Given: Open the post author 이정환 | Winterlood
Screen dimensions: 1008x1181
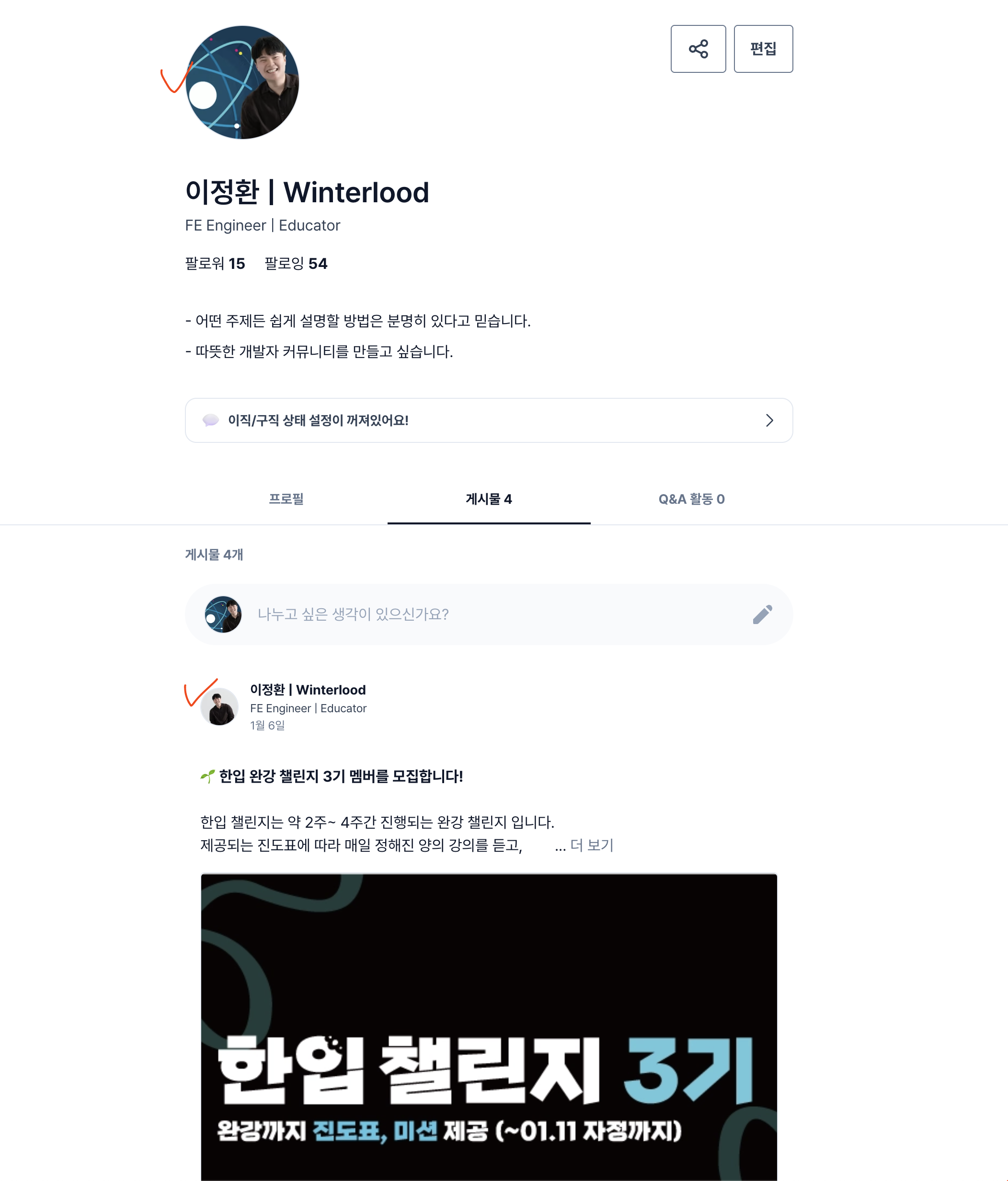Looking at the screenshot, I should [308, 690].
